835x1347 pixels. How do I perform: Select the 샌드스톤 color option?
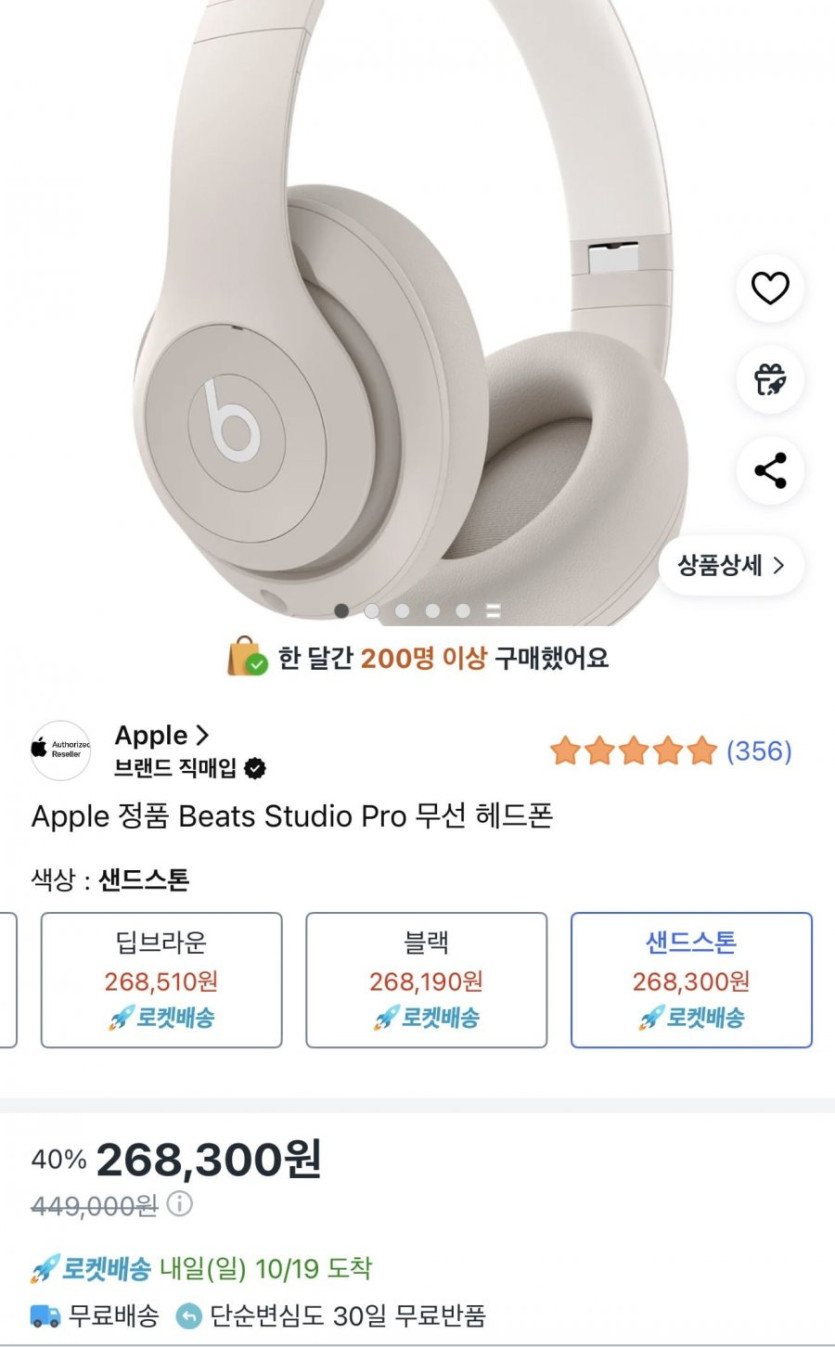(692, 978)
